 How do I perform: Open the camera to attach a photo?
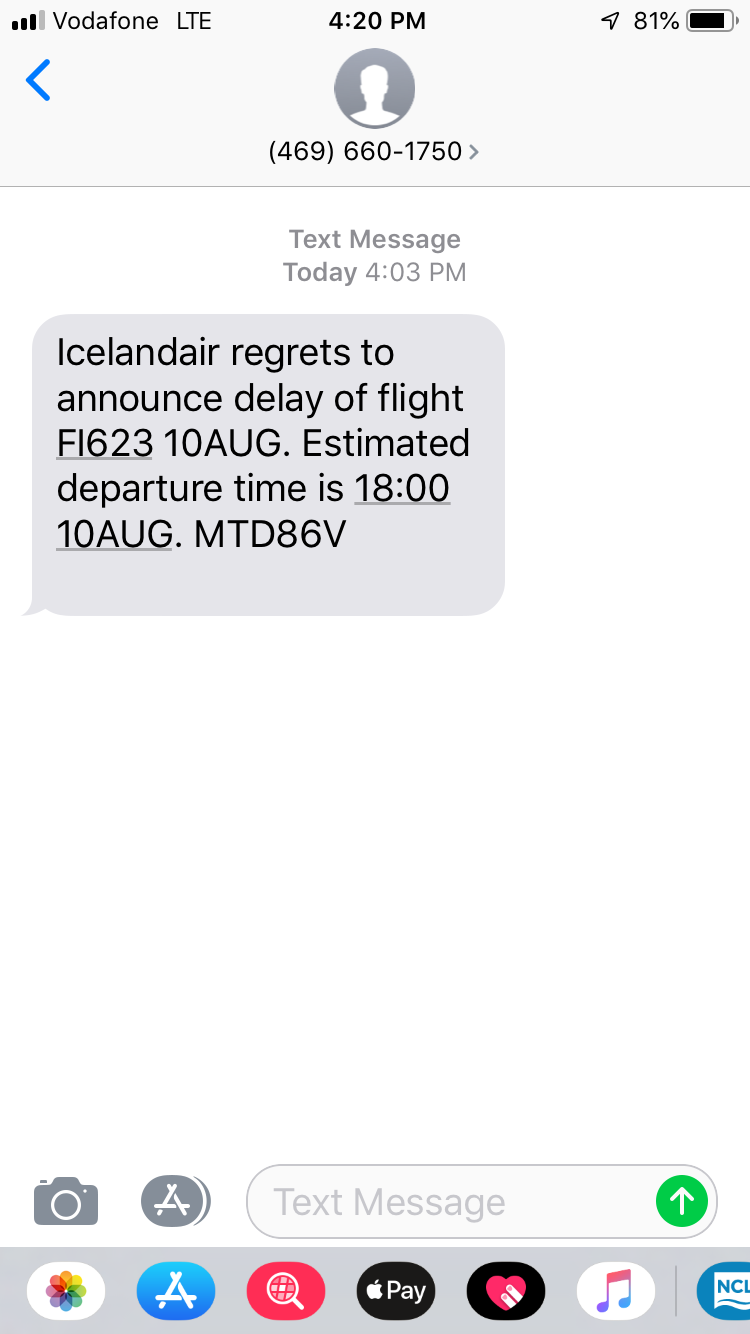click(x=66, y=1201)
